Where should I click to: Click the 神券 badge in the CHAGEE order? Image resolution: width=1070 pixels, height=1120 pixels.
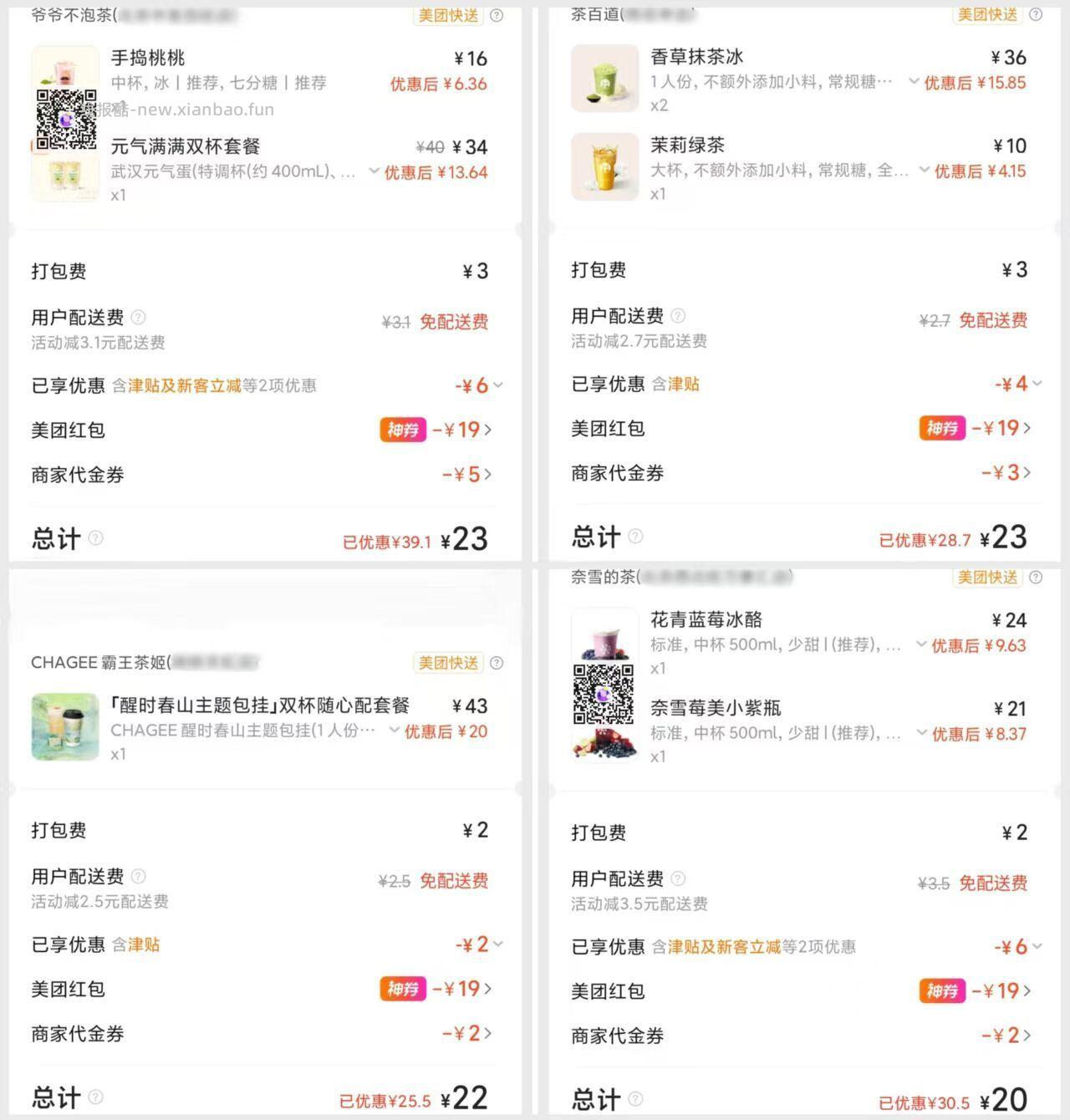pos(403,989)
